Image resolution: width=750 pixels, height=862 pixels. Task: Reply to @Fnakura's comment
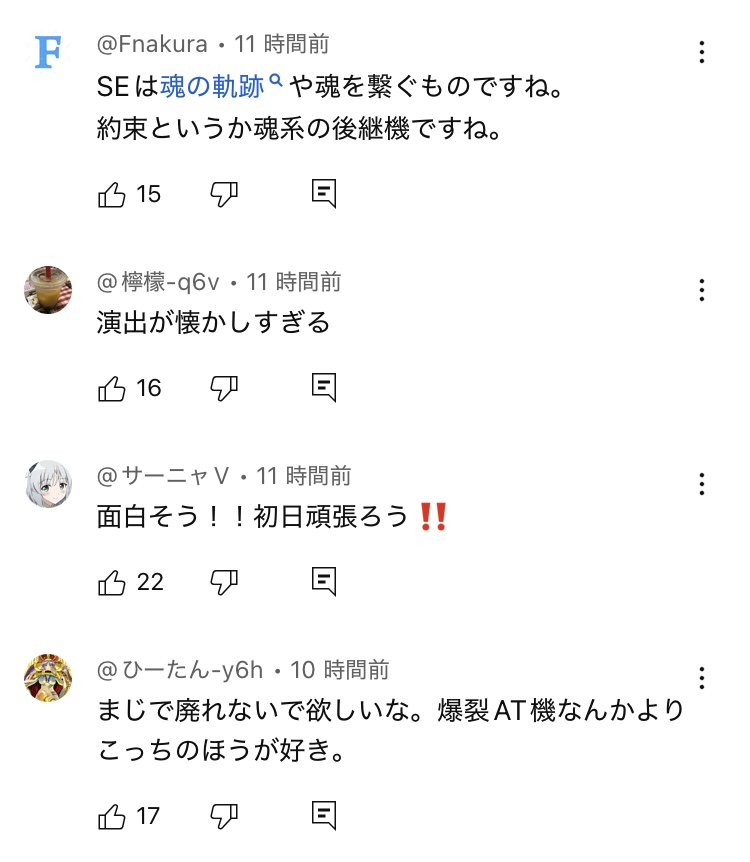(324, 194)
